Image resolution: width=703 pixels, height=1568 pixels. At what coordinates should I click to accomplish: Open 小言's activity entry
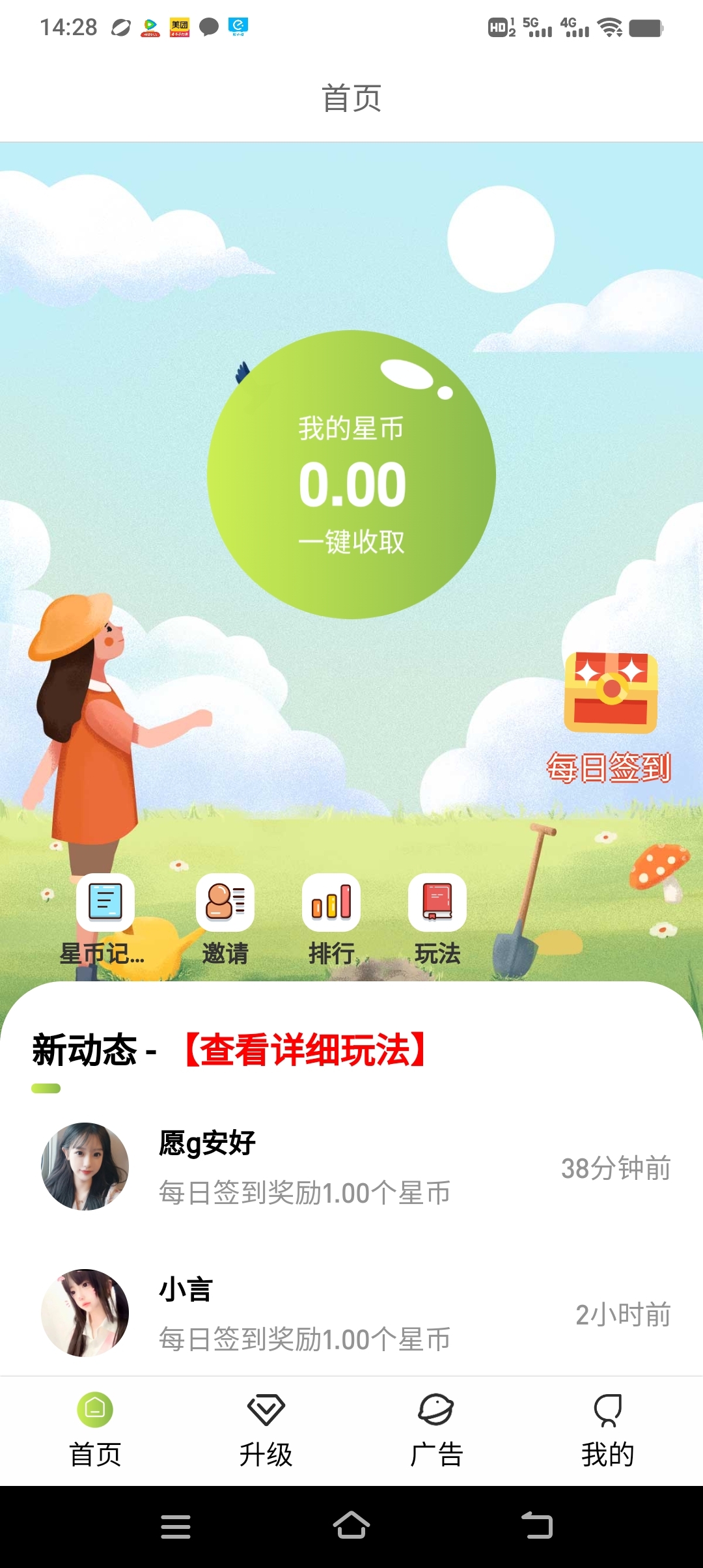coord(351,1313)
